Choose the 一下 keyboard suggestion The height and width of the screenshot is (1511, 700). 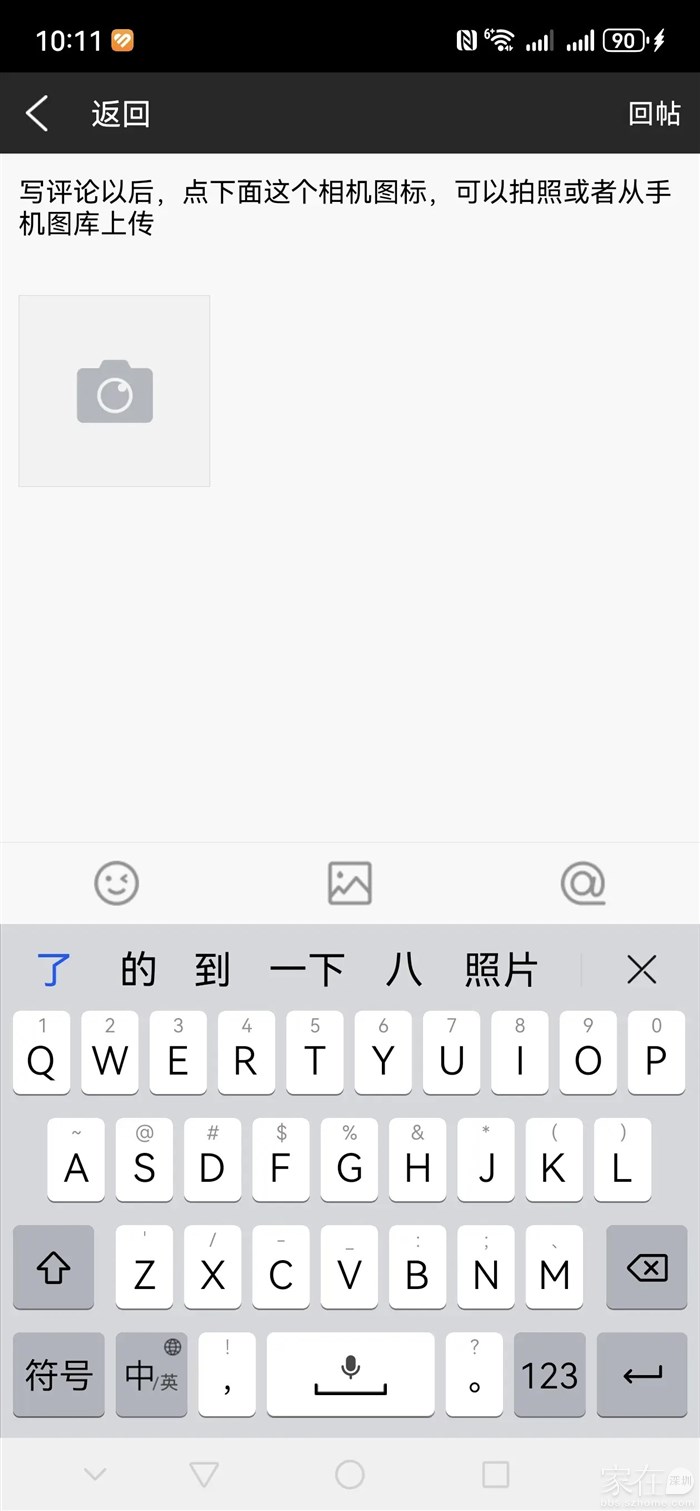[x=307, y=970]
